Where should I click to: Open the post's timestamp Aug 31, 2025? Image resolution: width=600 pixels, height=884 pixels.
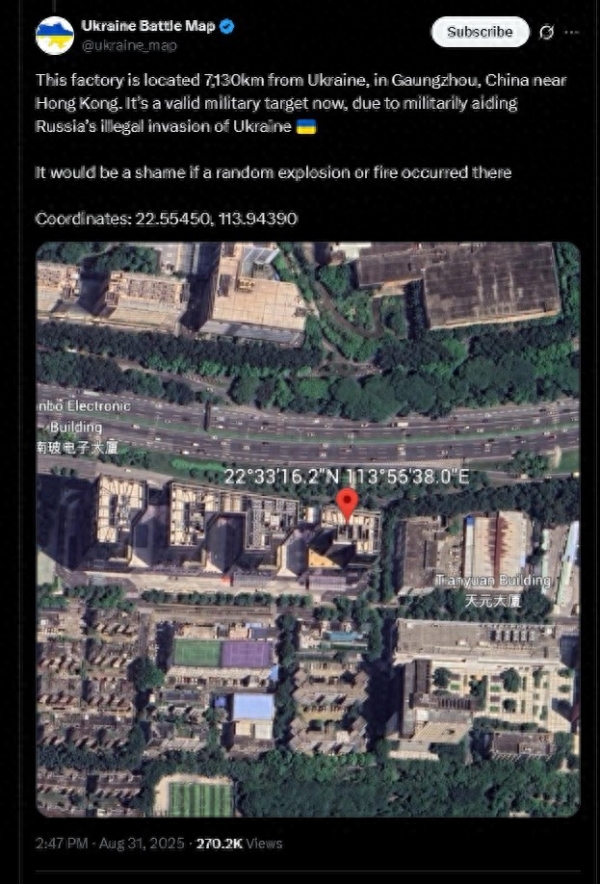110,843
